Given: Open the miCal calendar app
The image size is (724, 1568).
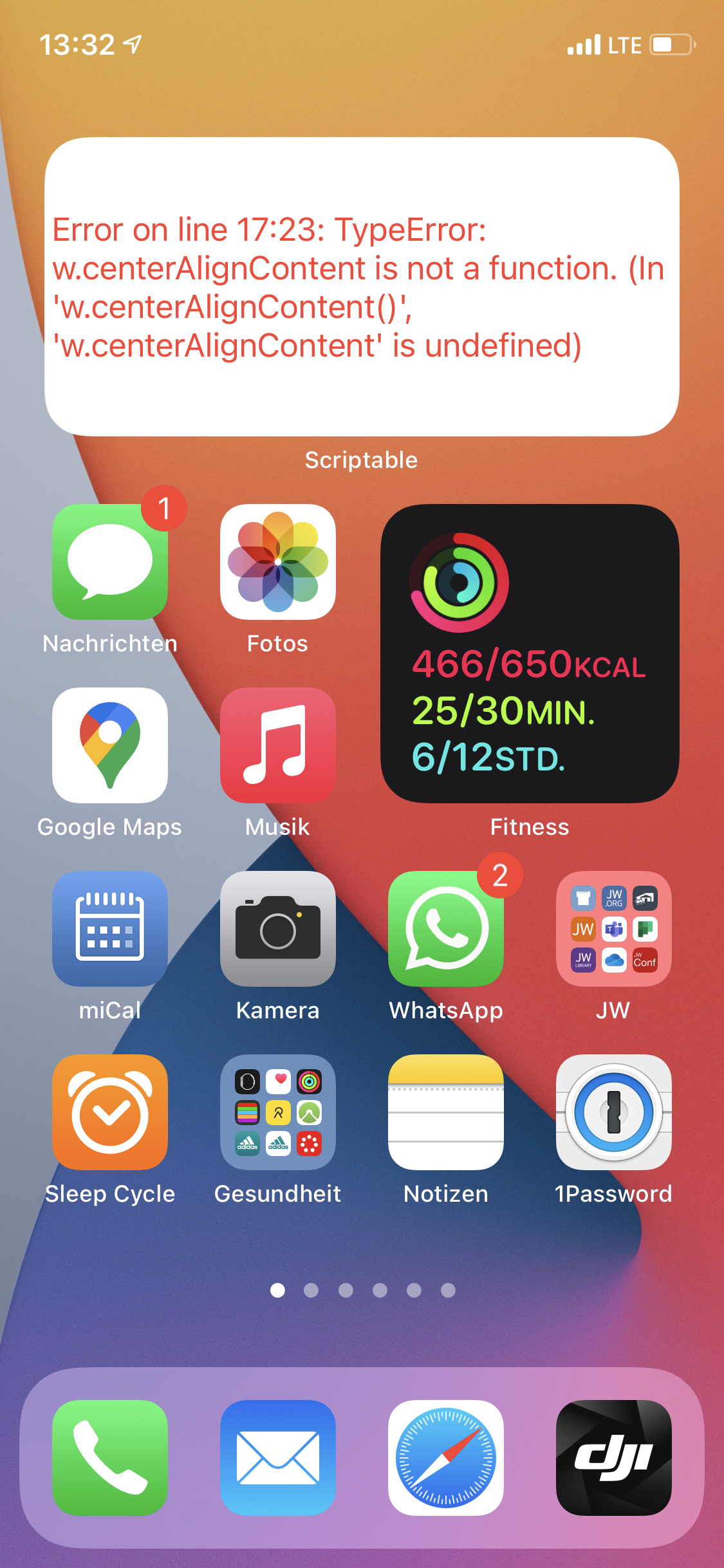Looking at the screenshot, I should 110,929.
